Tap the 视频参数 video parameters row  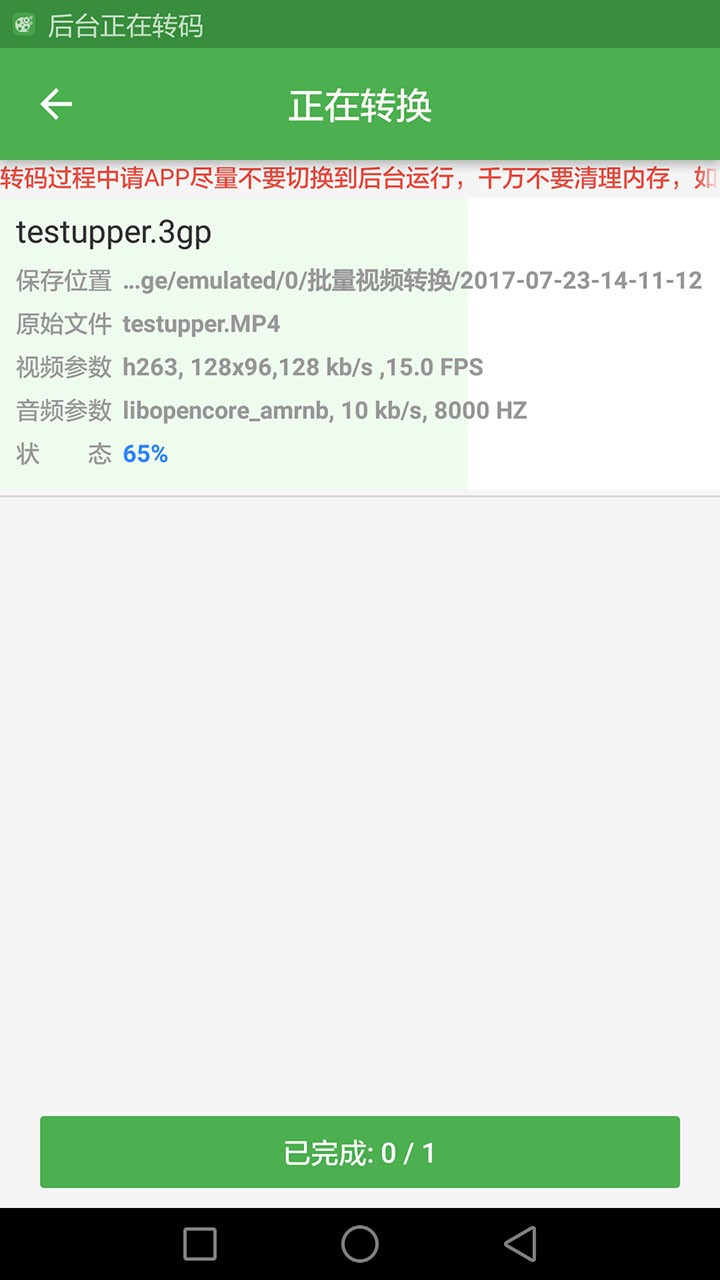click(x=250, y=367)
